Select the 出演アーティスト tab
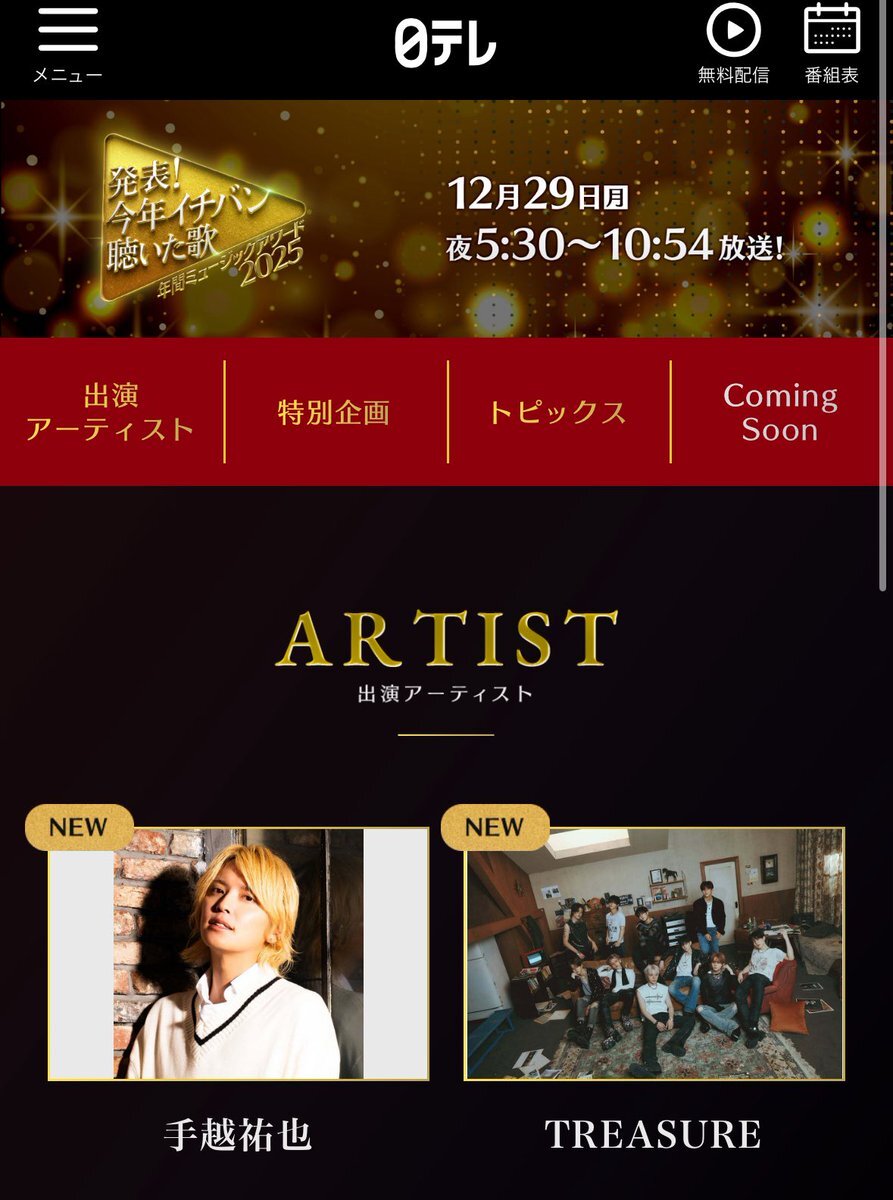 [x=110, y=411]
